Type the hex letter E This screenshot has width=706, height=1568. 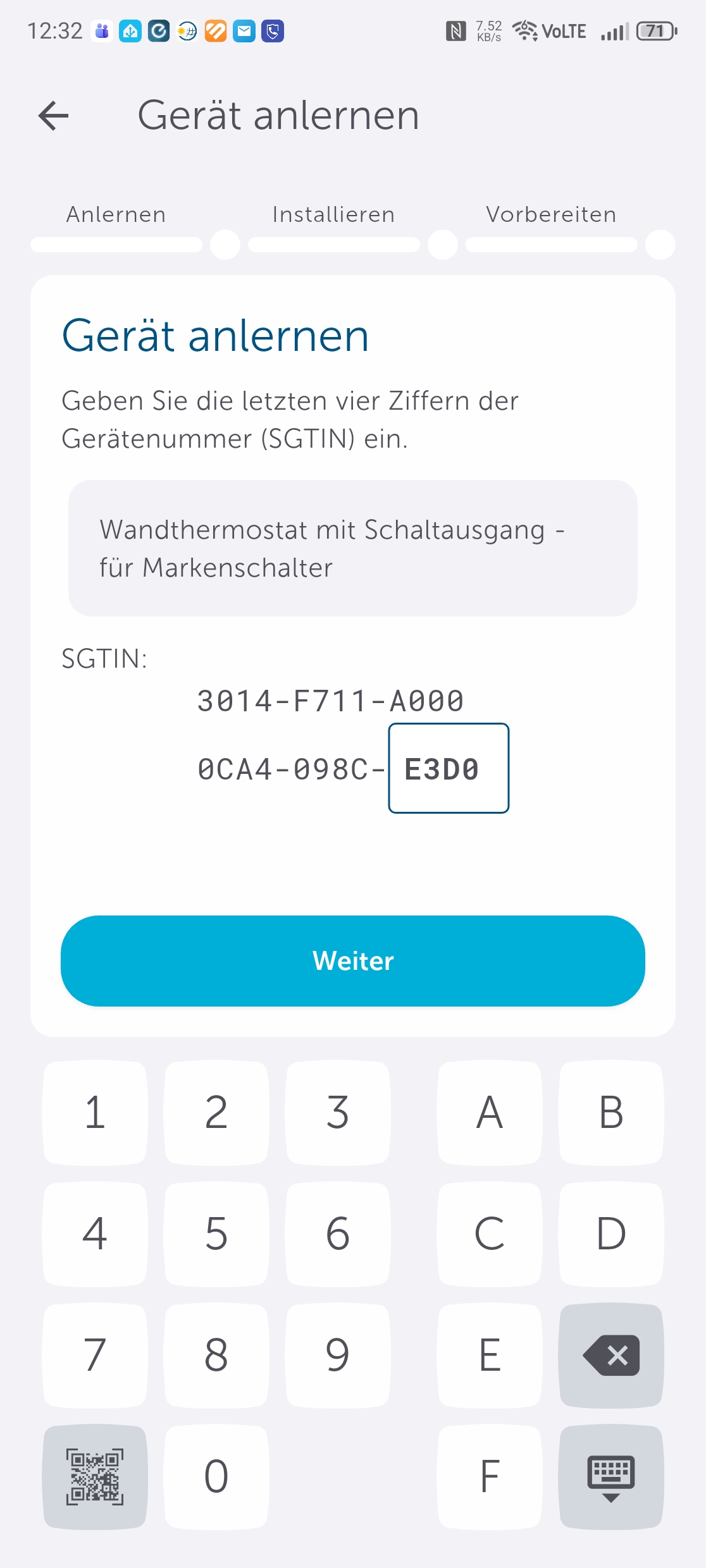[x=490, y=1355]
